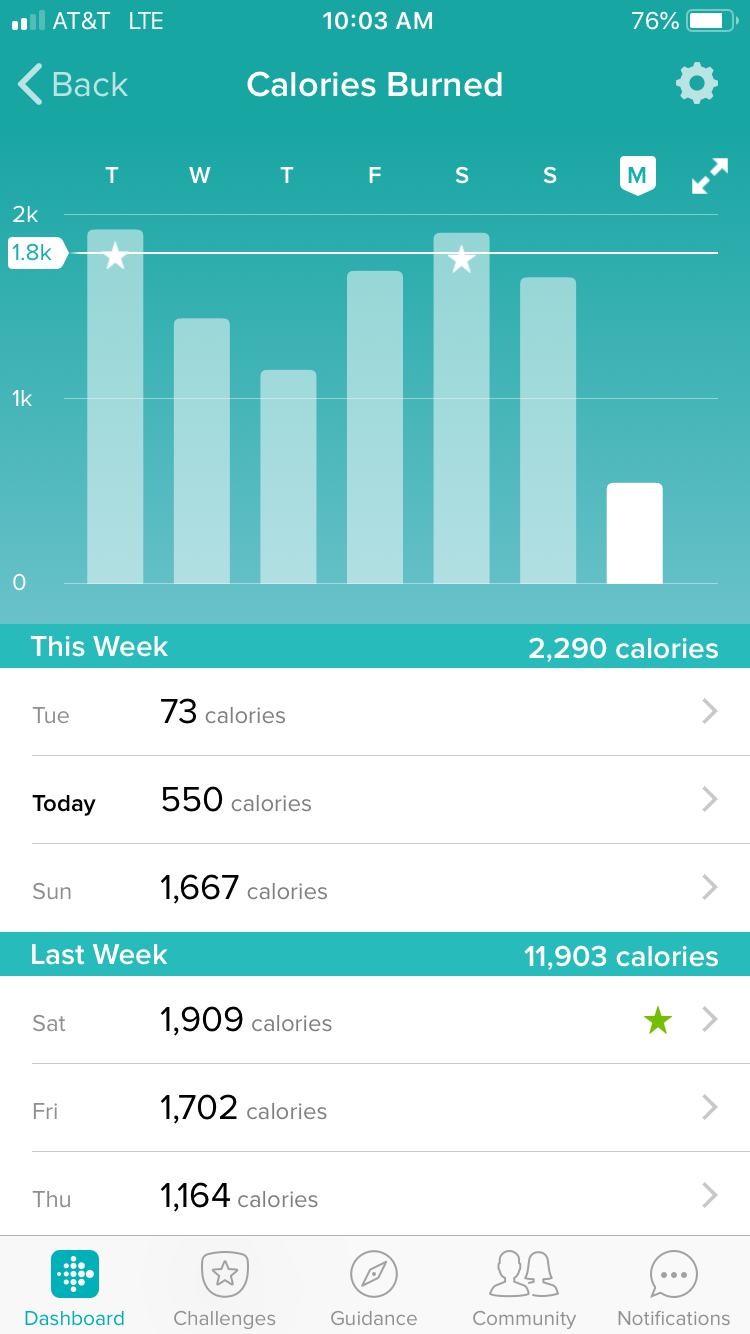Select the Friday bar in the chart
This screenshot has width=750, height=1334.
(x=375, y=427)
